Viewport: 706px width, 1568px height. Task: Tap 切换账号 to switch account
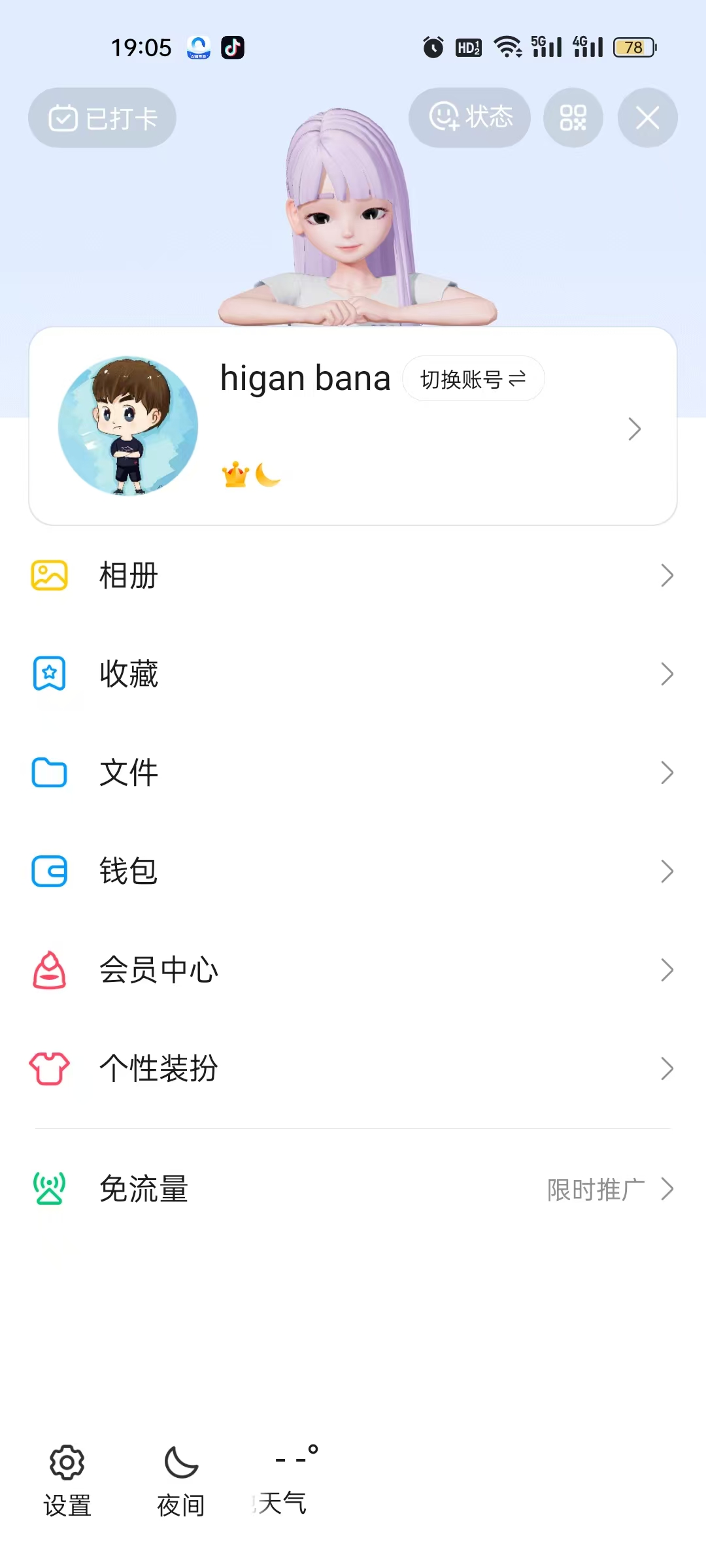(x=473, y=379)
